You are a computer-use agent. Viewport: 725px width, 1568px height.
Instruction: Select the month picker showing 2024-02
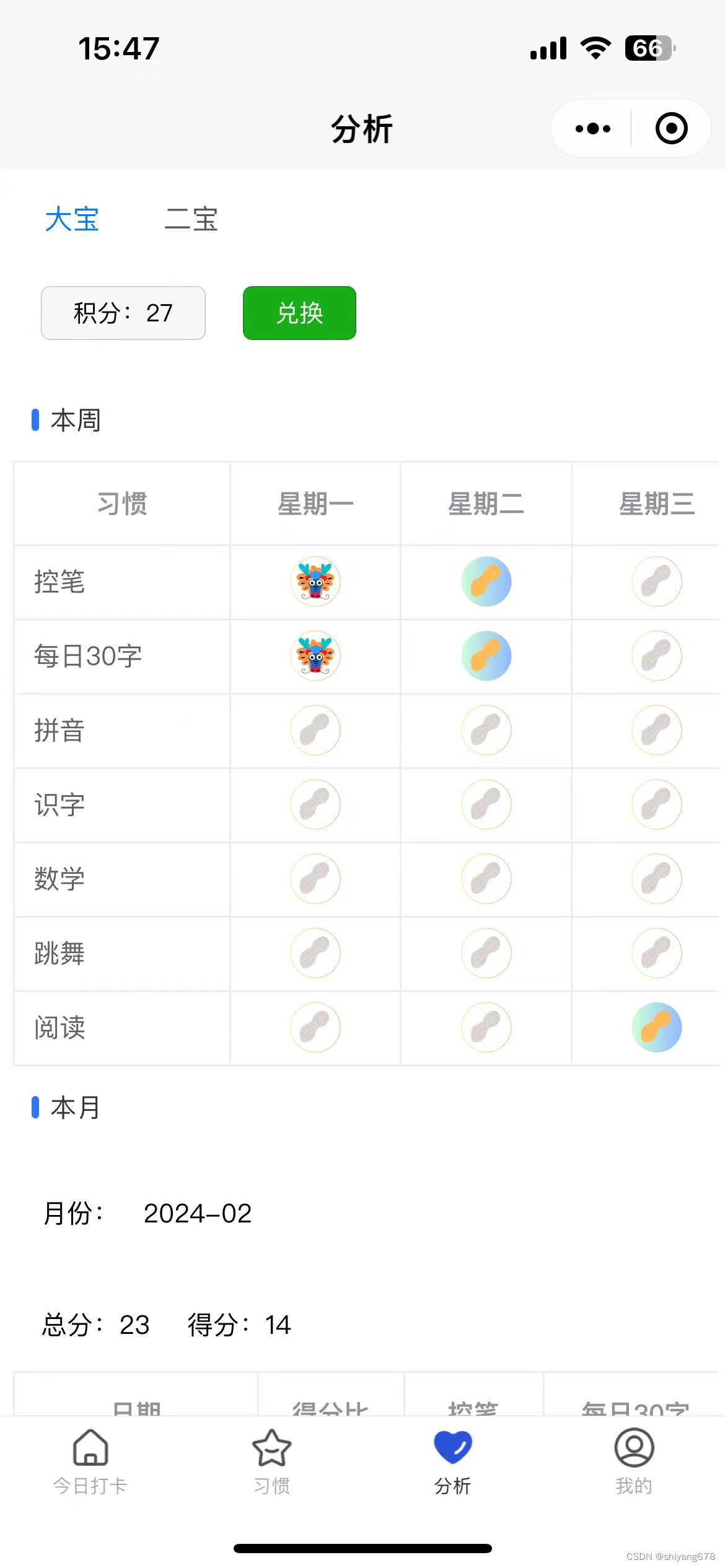[197, 1214]
